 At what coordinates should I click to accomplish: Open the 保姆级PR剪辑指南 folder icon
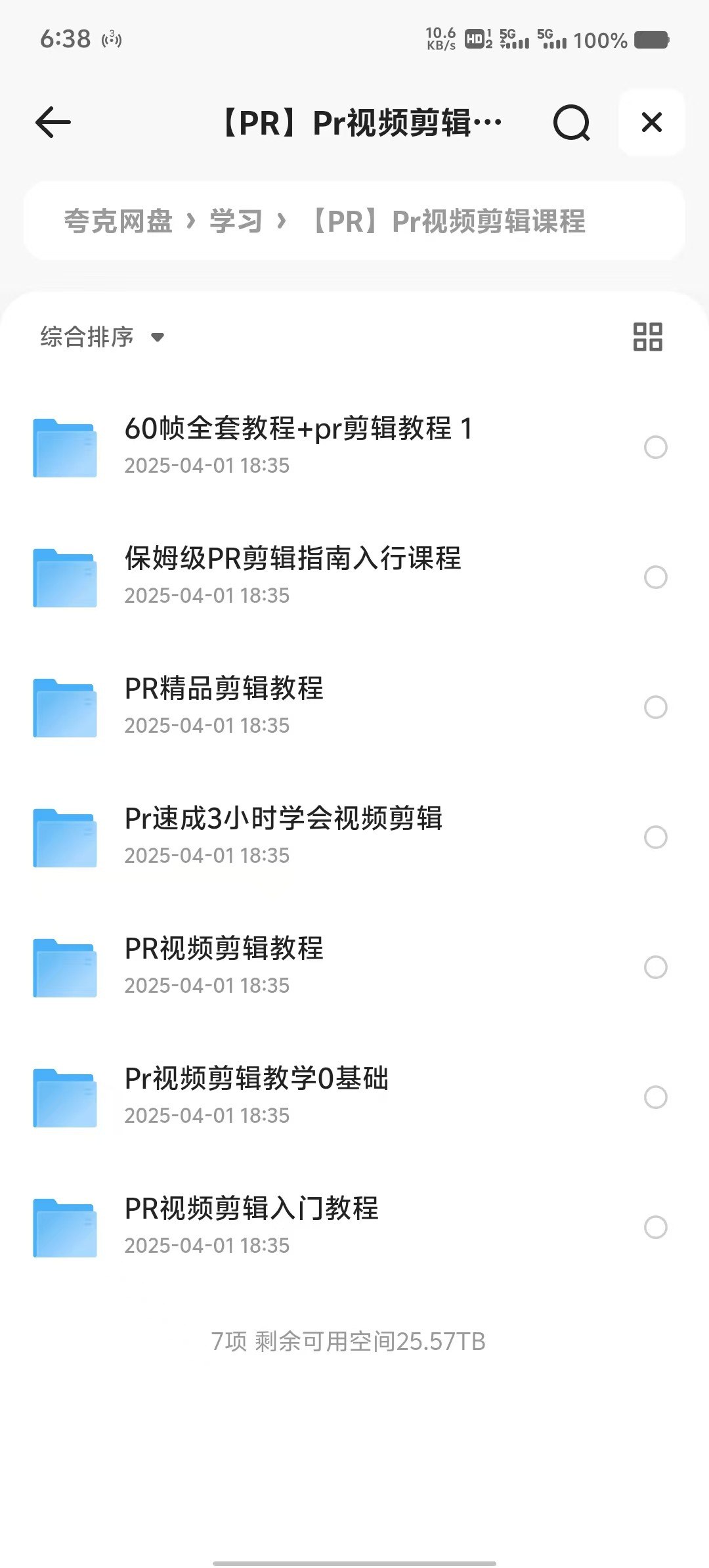pos(66,578)
